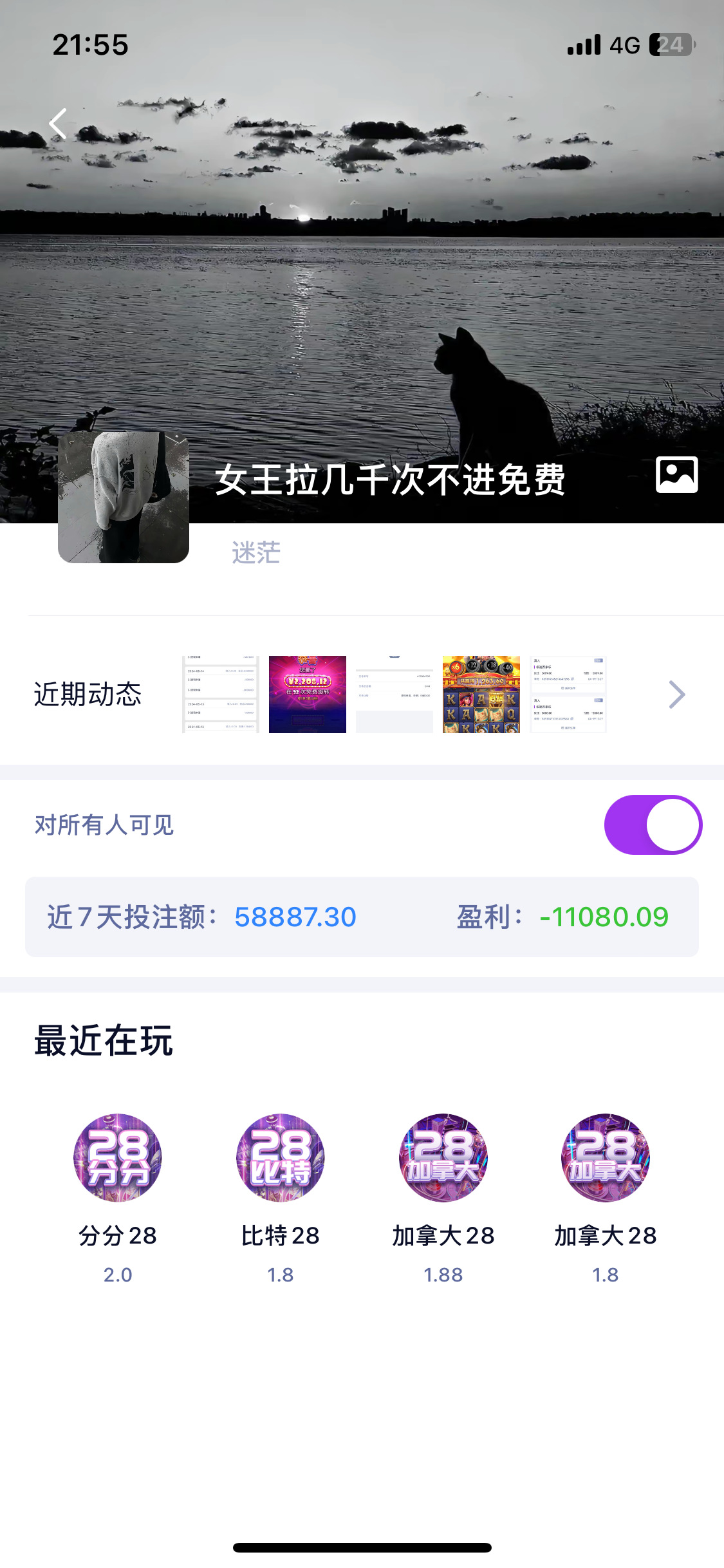
Task: Open the 分分28 game
Action: [x=118, y=1158]
